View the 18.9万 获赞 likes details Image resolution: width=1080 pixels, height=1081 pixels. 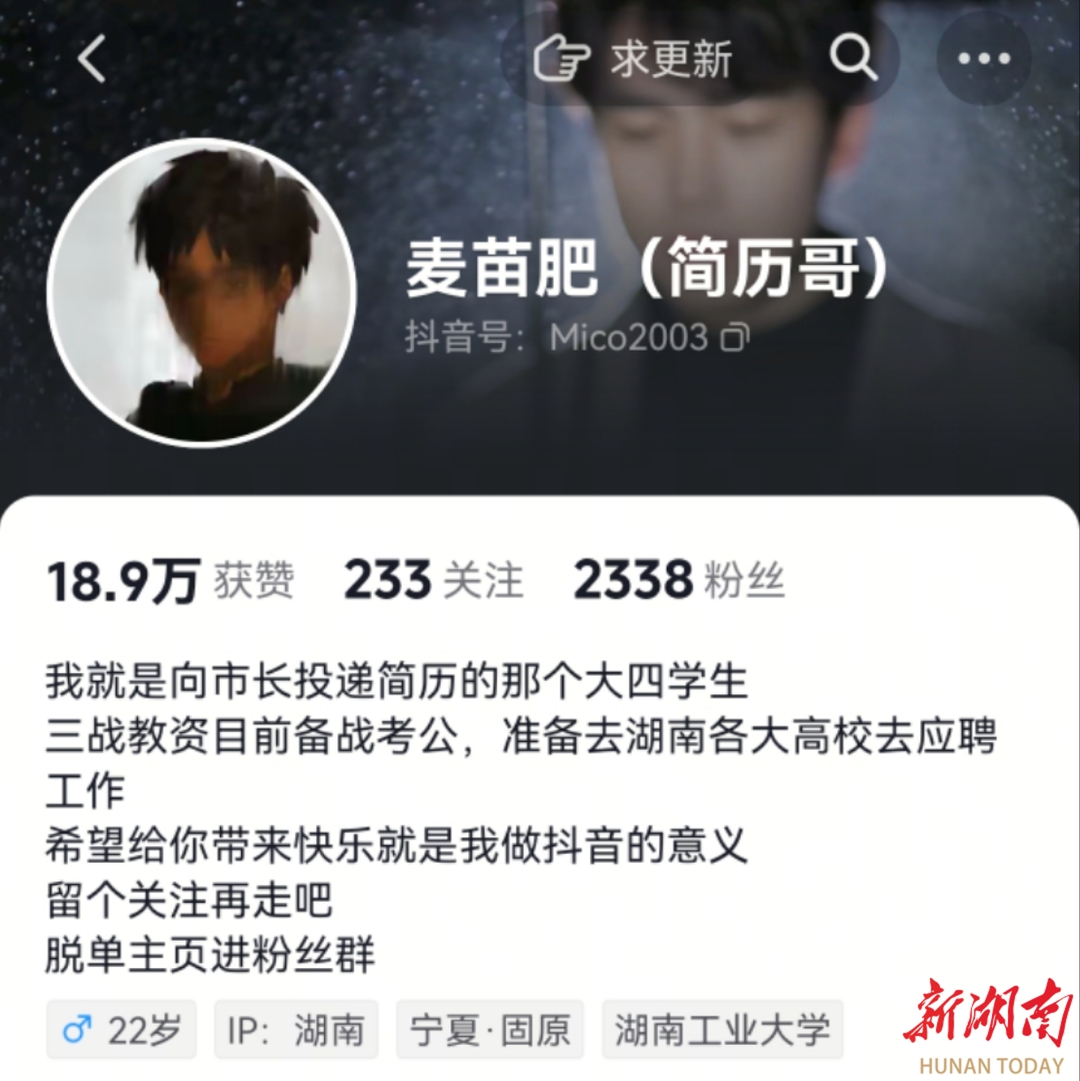point(170,581)
